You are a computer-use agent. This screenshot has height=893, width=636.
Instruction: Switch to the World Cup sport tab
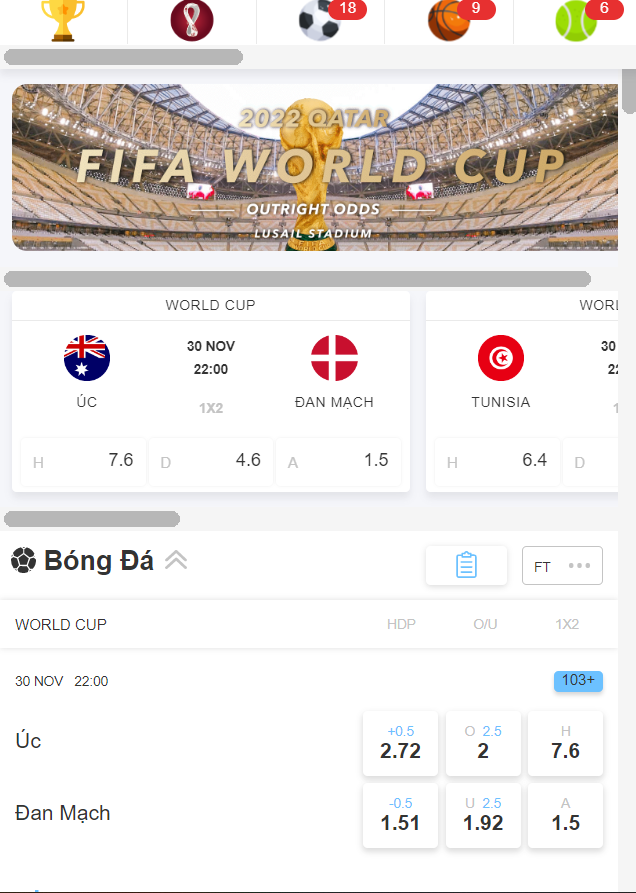point(192,20)
